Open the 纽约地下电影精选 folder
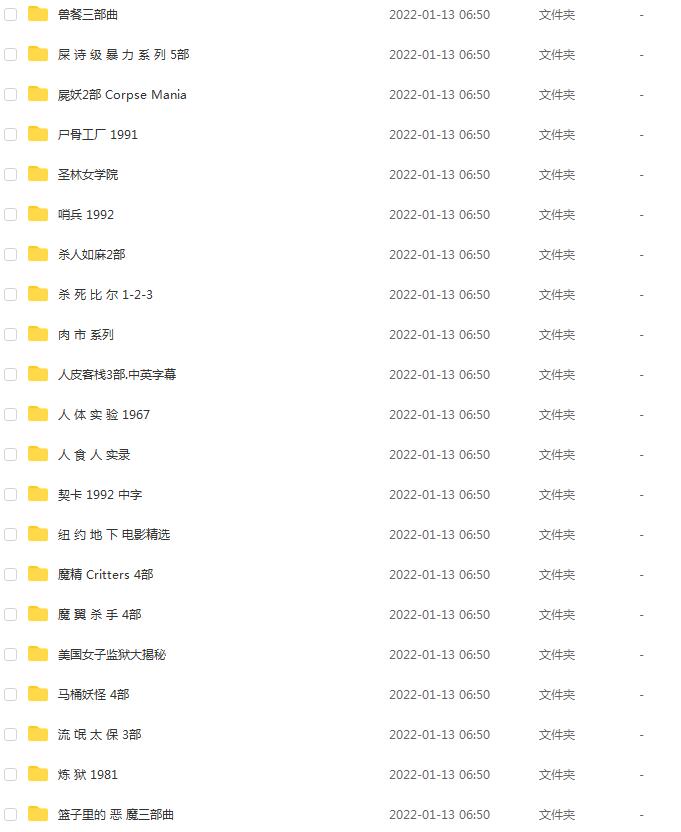The height and width of the screenshot is (832, 681). pyautogui.click(x=113, y=534)
